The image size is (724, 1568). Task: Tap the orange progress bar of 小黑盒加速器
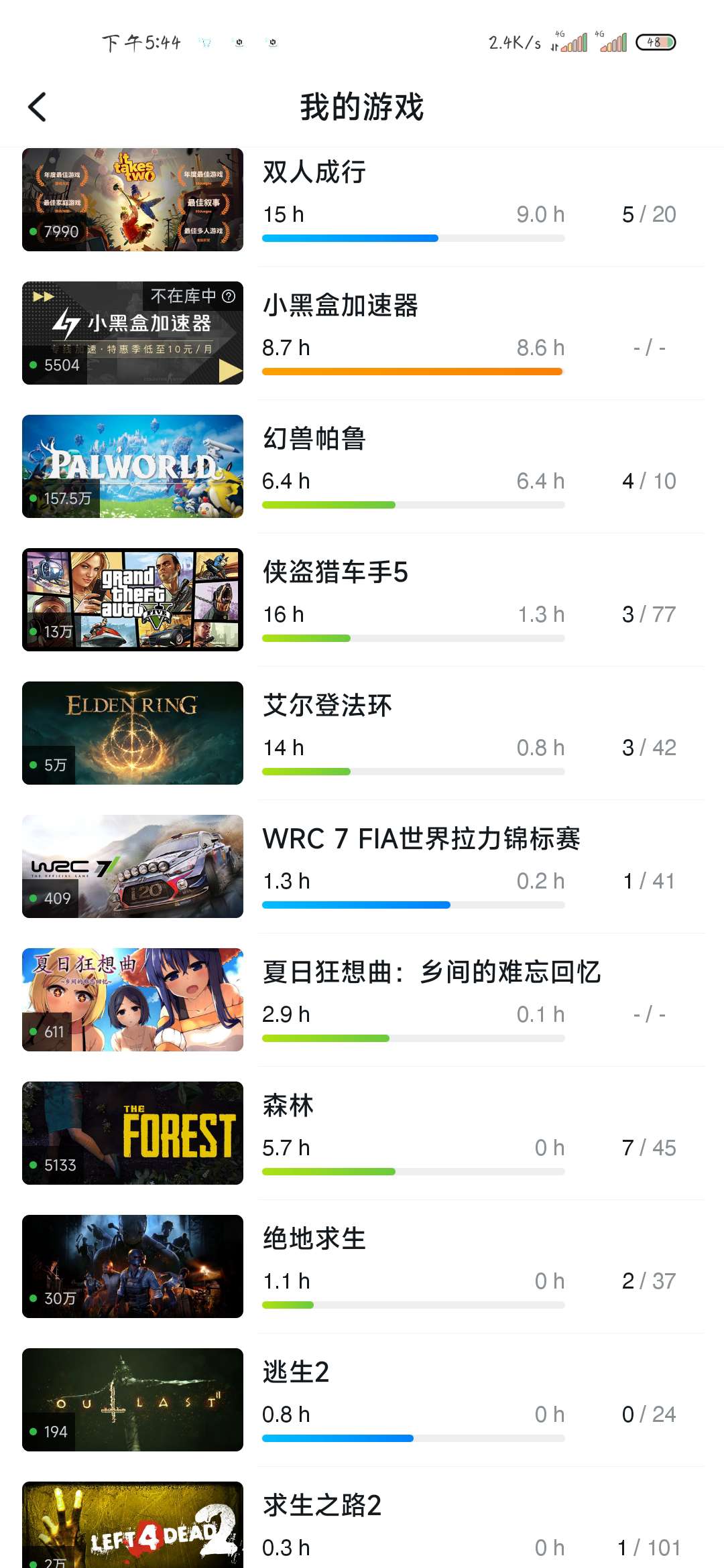412,371
